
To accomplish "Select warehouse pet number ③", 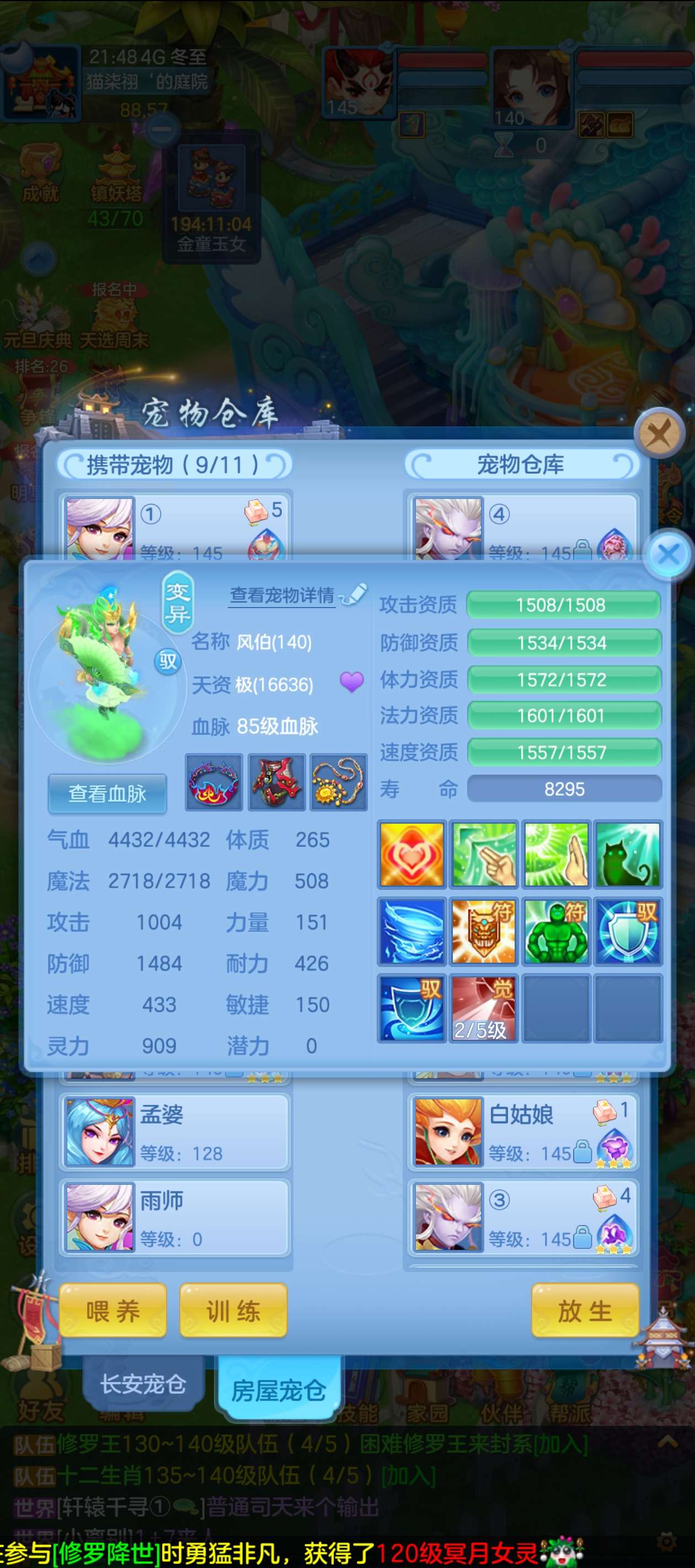I will (x=523, y=1217).
